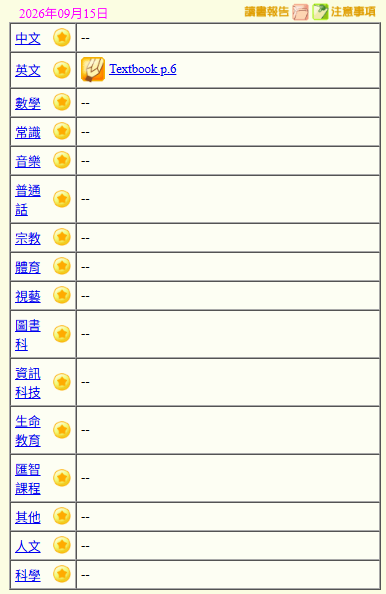386x594 pixels.
Task: Open the 注意事項 notices link
Action: [353, 12]
